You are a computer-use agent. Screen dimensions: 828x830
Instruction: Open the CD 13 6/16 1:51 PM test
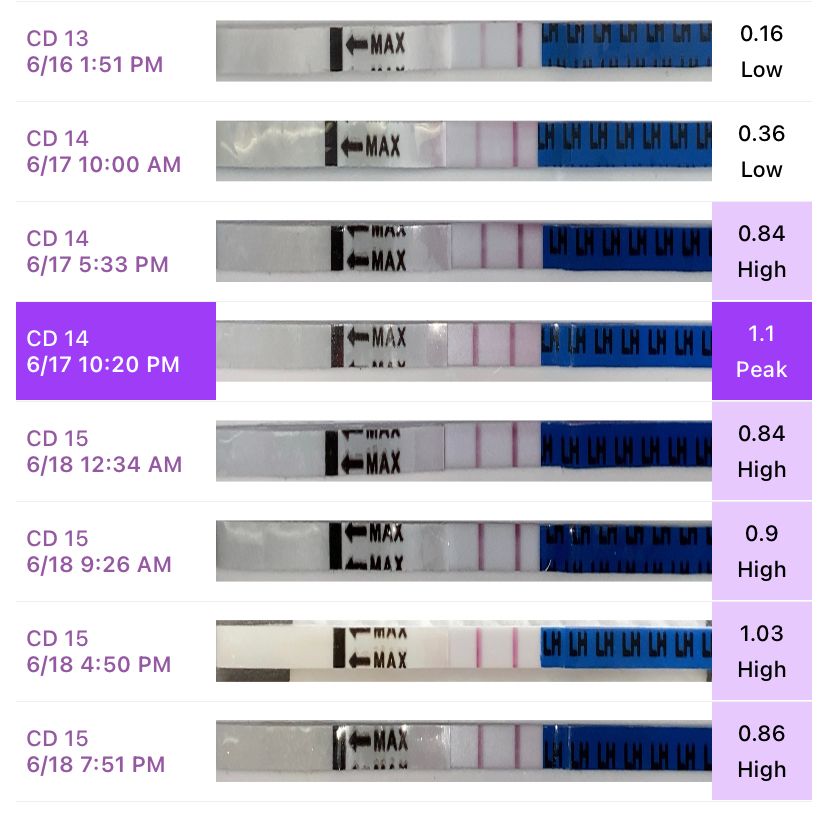[x=95, y=52]
